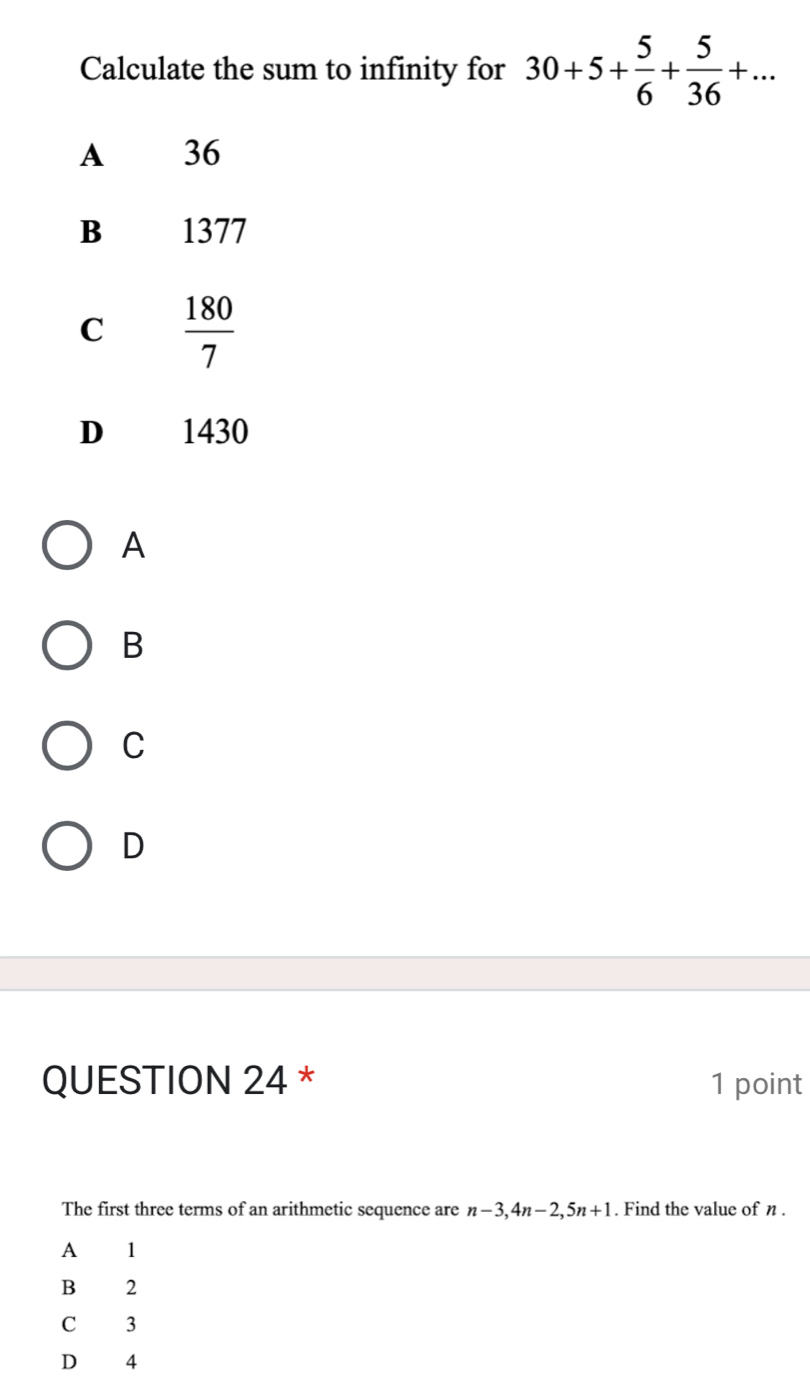810x1388 pixels.
Task: Click the '1 point' label
Action: click(x=757, y=1082)
